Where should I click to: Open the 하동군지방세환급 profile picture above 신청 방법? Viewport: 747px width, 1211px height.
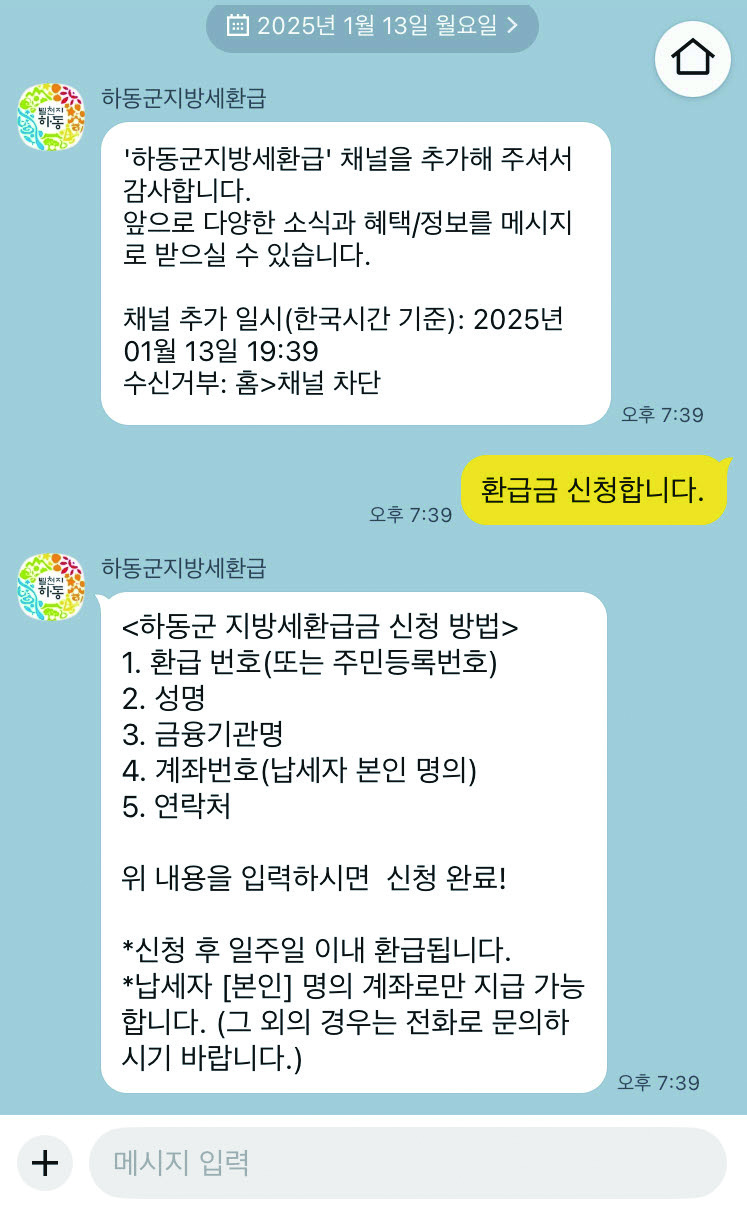pos(51,587)
